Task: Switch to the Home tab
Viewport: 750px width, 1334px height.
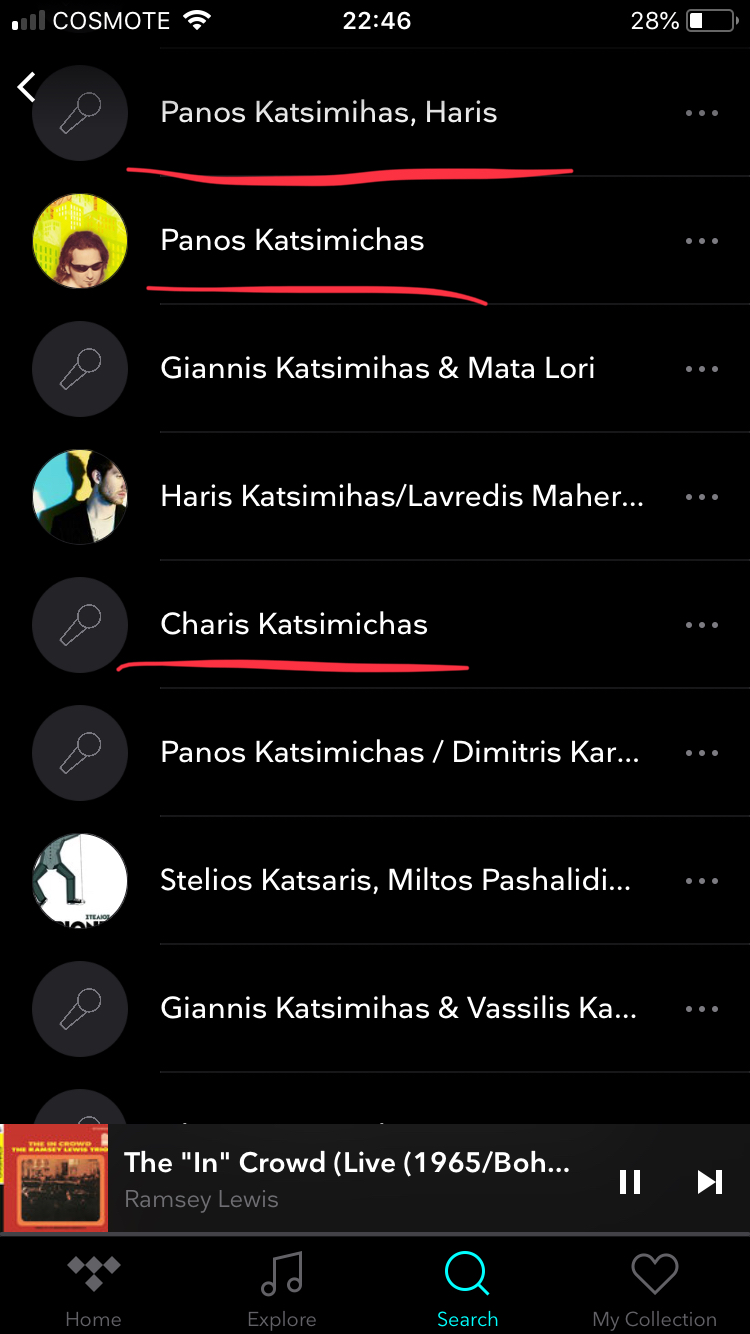Action: (x=93, y=1290)
